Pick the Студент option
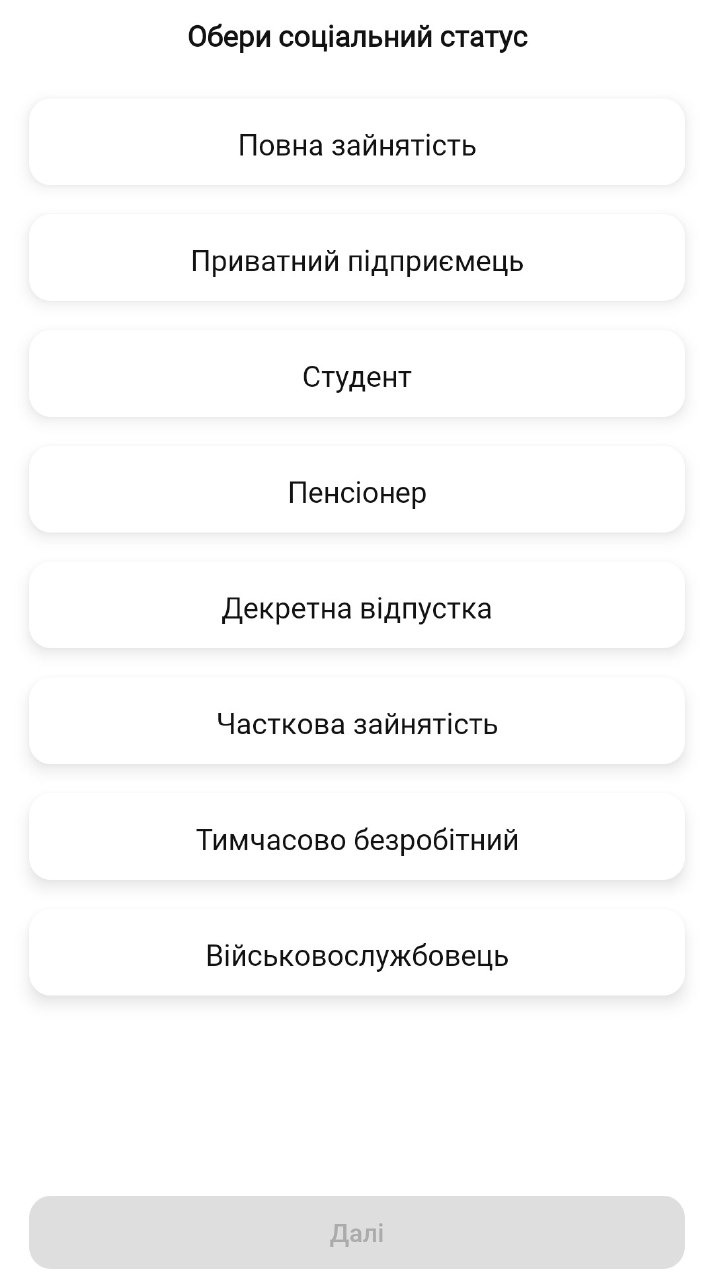 point(357,377)
